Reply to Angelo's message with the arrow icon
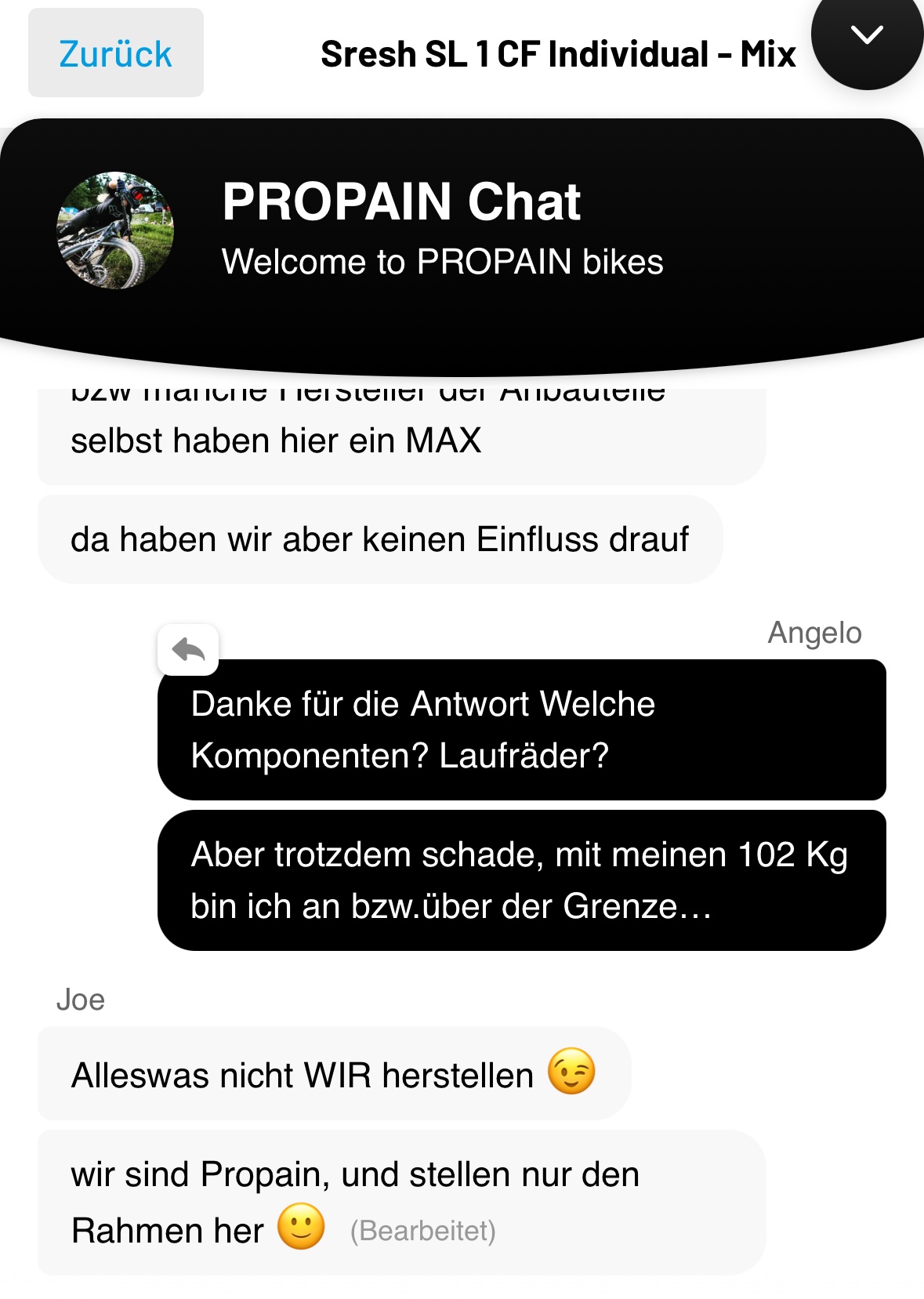 pos(188,649)
